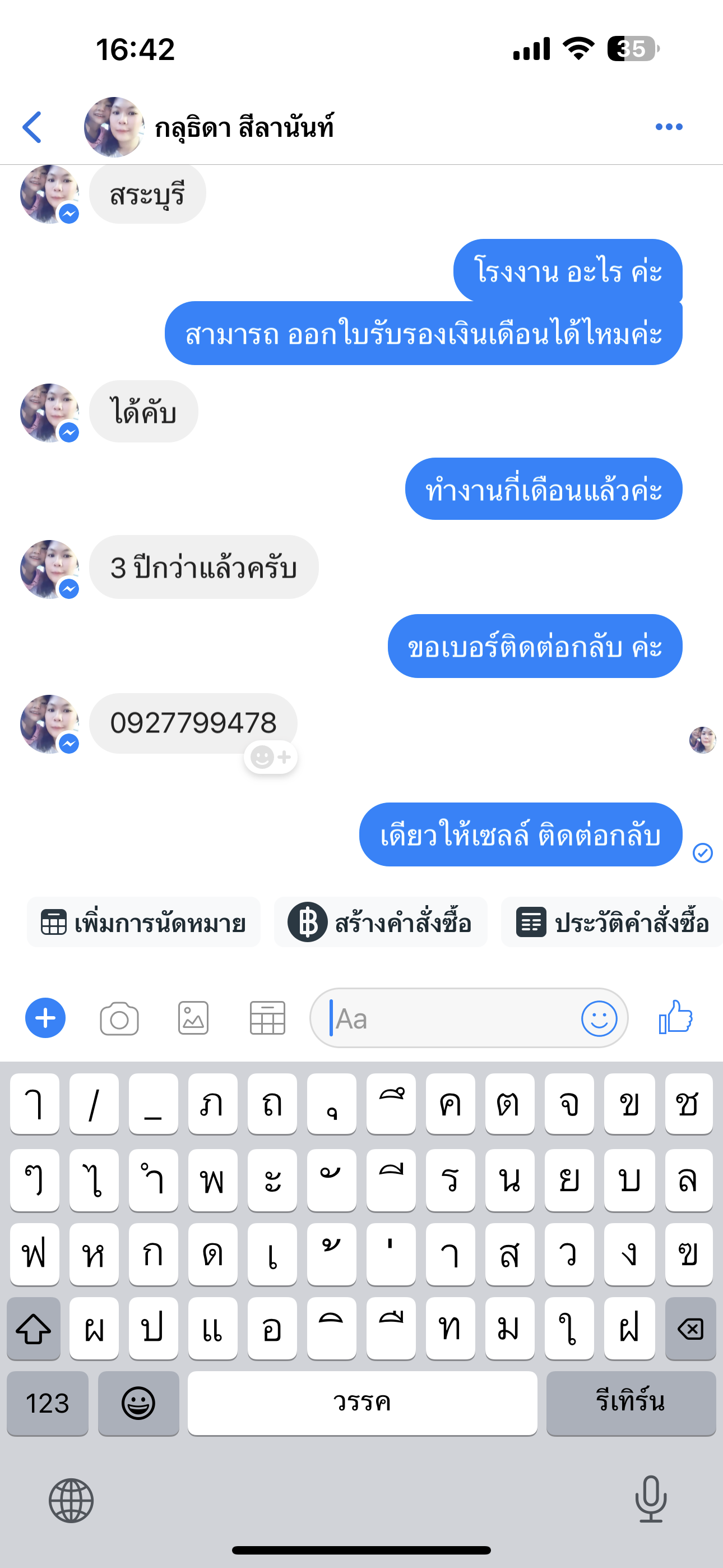Open the emoji smiley in the message field
This screenshot has width=723, height=1568.
[599, 1018]
